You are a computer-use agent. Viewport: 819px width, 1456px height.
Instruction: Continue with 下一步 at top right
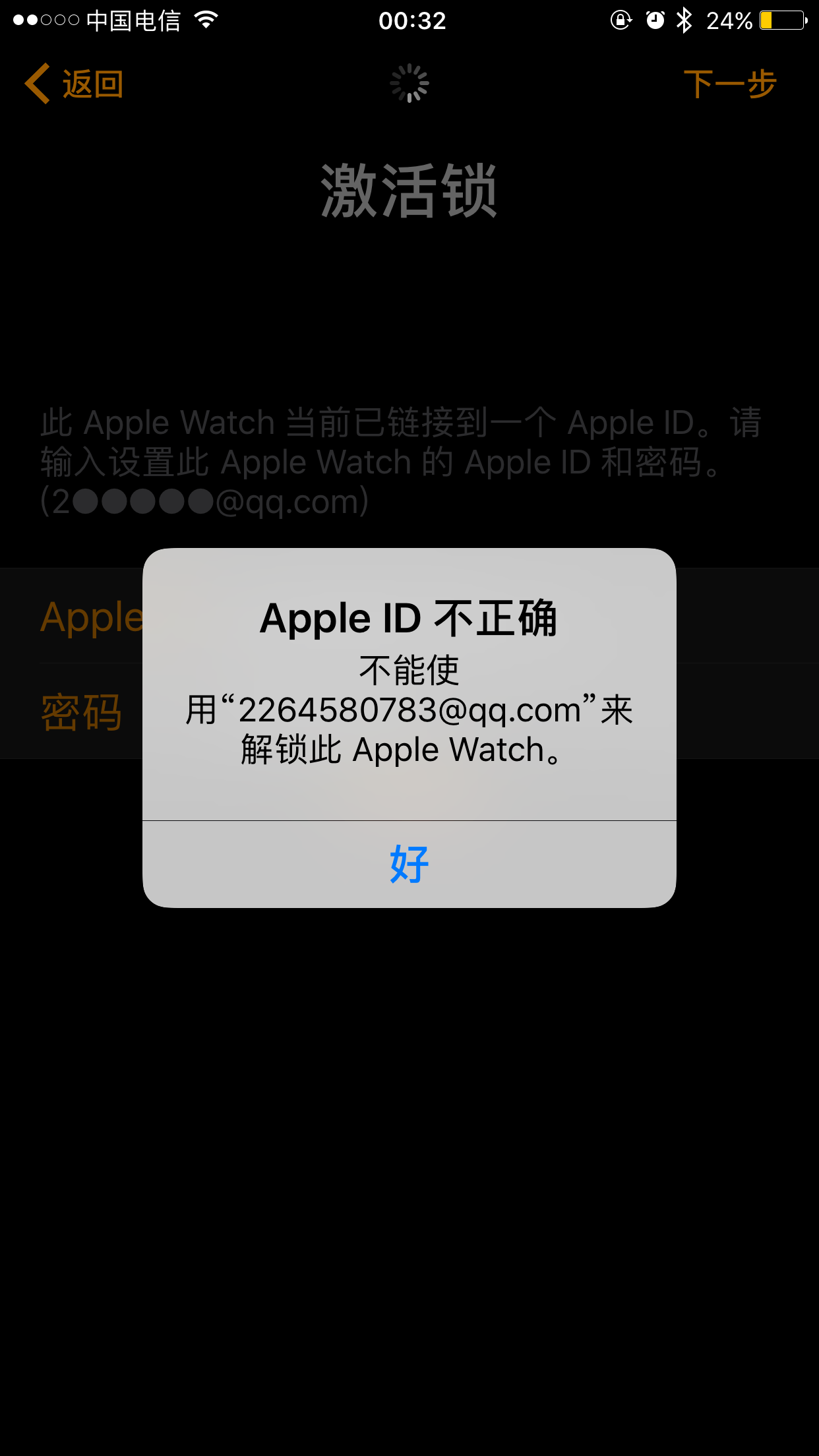(x=729, y=84)
